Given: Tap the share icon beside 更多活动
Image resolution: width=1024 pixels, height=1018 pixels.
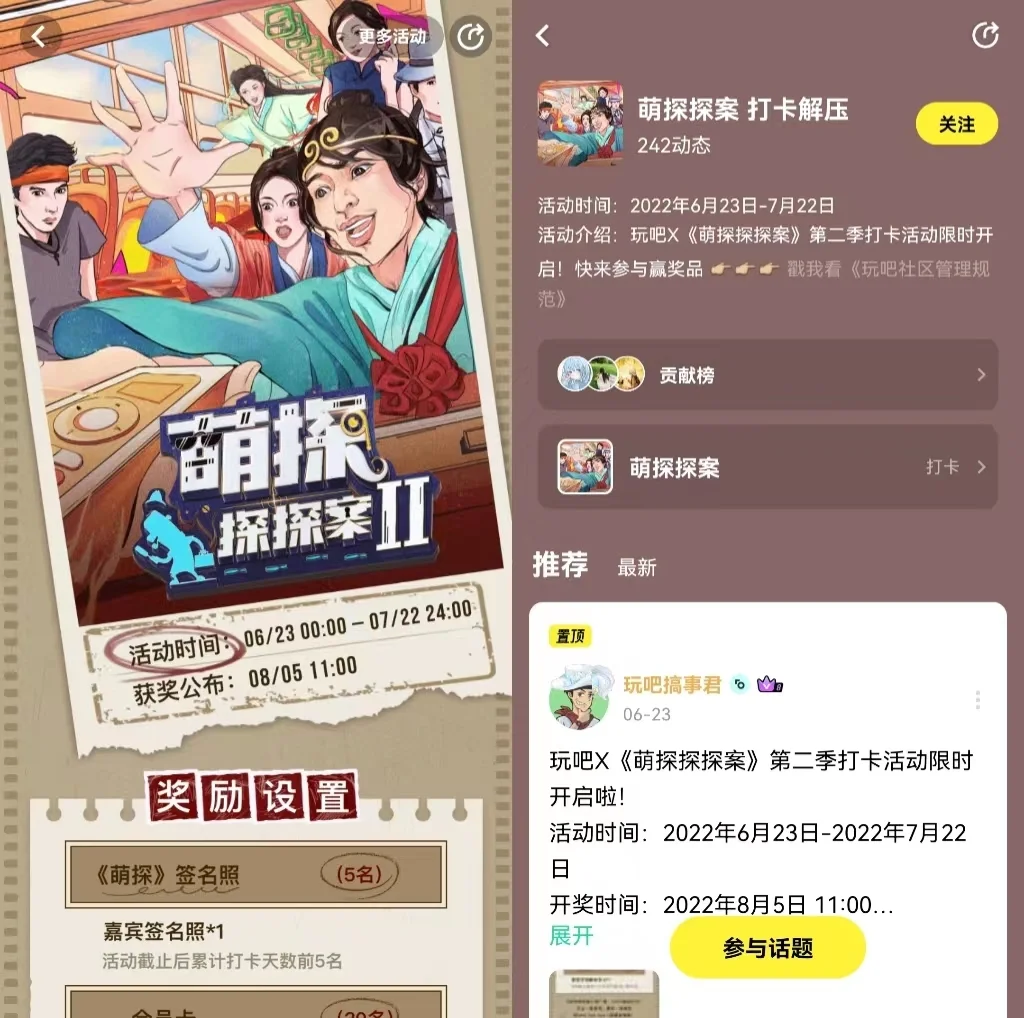Looking at the screenshot, I should [x=470, y=37].
